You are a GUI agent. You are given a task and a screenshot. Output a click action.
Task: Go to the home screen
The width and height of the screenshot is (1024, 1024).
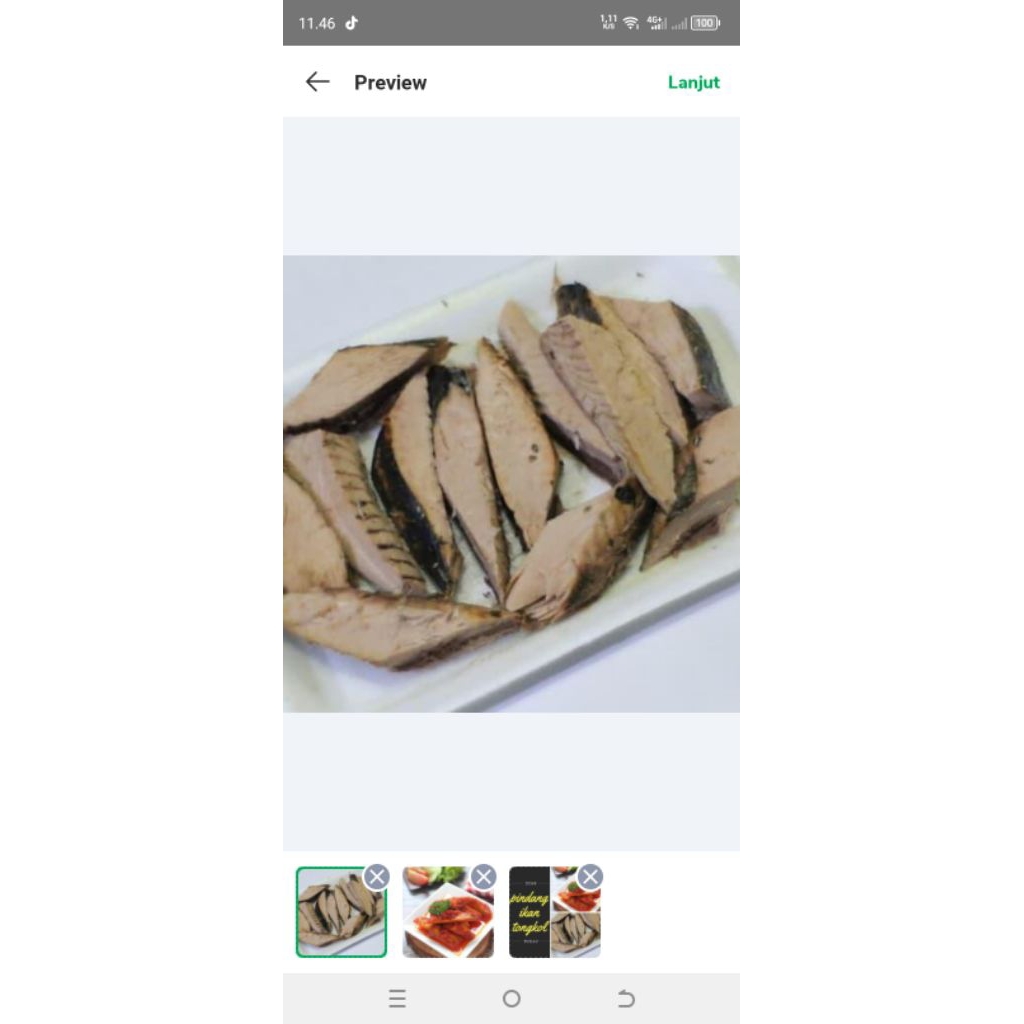click(511, 999)
